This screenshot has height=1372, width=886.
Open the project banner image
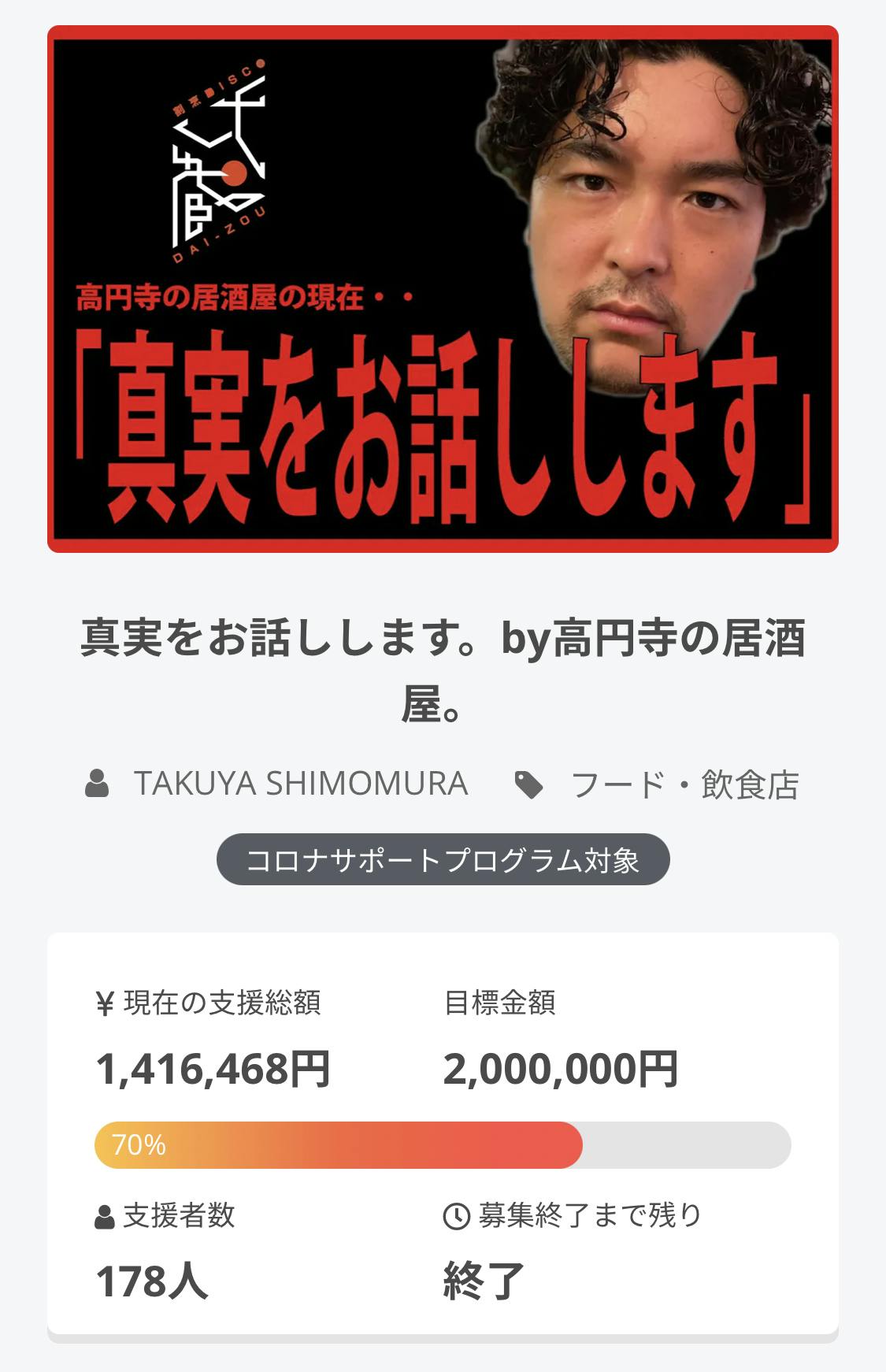pyautogui.click(x=443, y=289)
